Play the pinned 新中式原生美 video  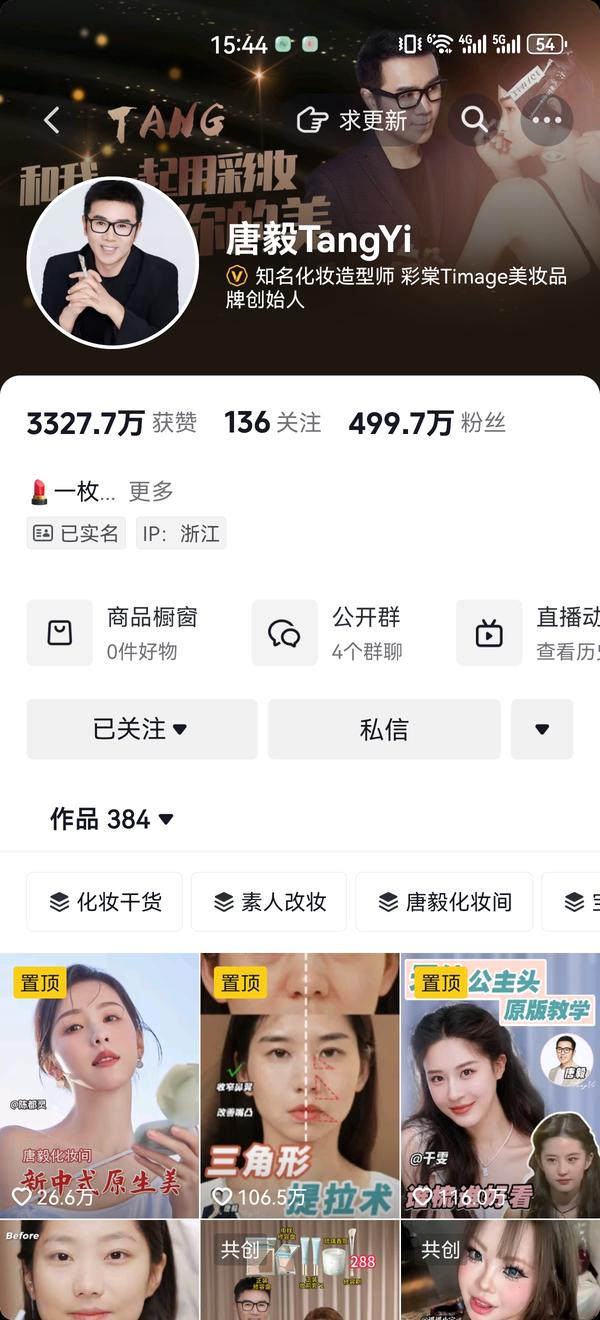(x=99, y=1085)
